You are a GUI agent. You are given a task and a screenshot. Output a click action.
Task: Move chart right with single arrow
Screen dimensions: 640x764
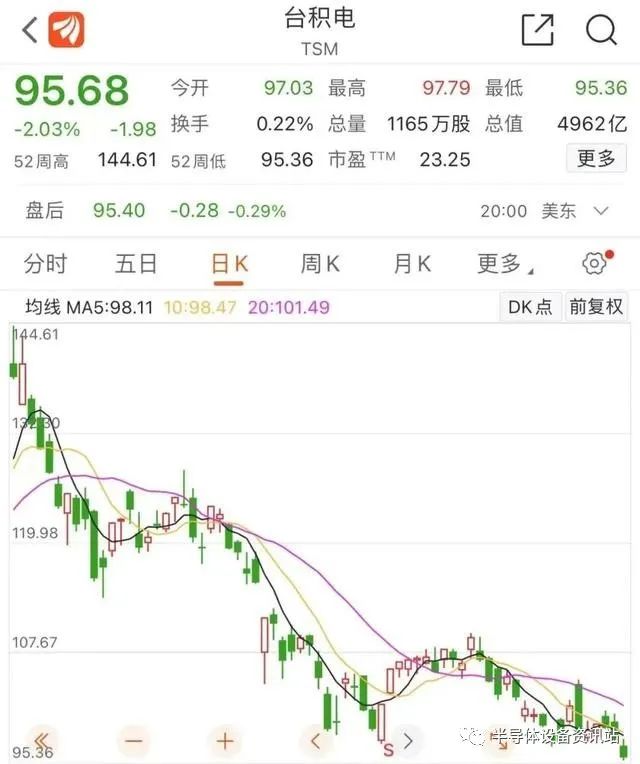point(408,741)
